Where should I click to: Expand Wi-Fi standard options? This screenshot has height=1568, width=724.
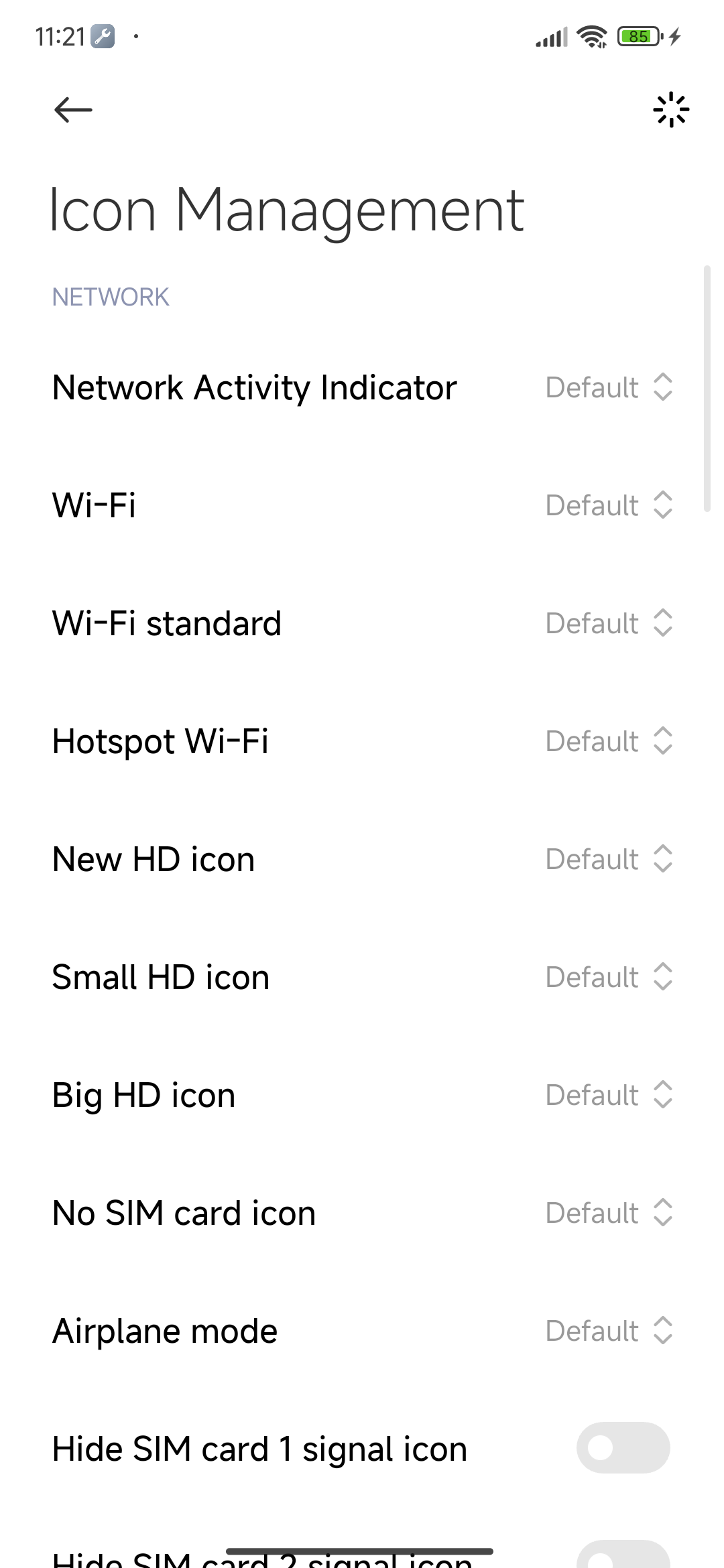pos(609,623)
